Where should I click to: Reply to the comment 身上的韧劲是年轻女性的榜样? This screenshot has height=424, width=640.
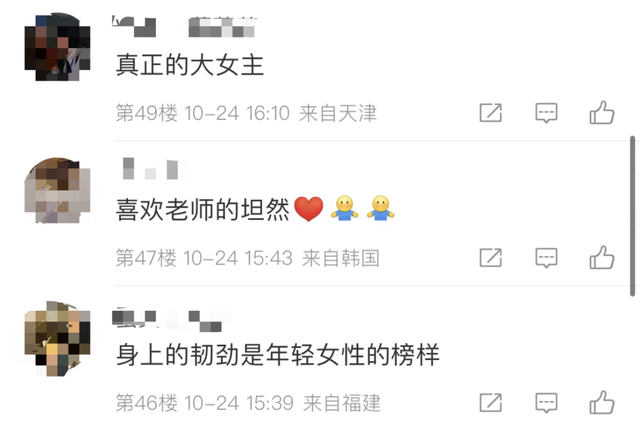[x=546, y=403]
